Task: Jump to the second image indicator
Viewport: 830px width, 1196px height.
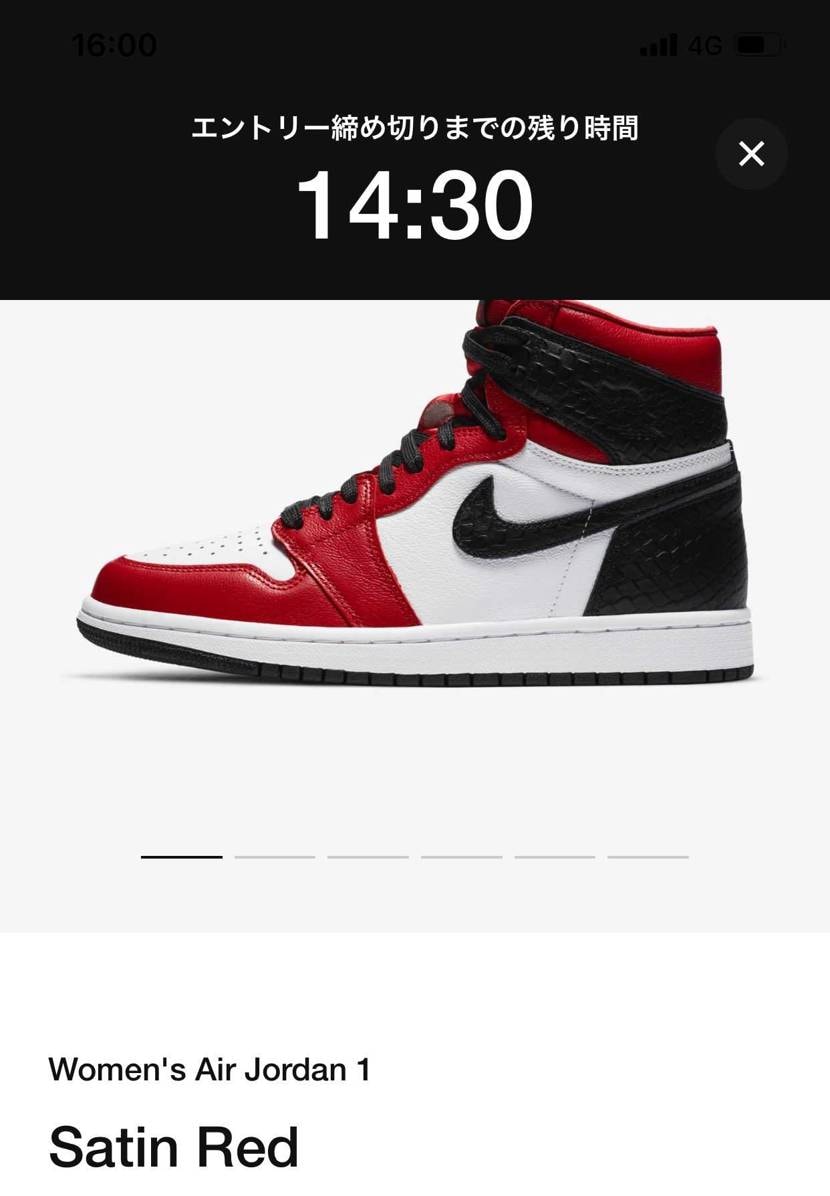Action: 275,857
